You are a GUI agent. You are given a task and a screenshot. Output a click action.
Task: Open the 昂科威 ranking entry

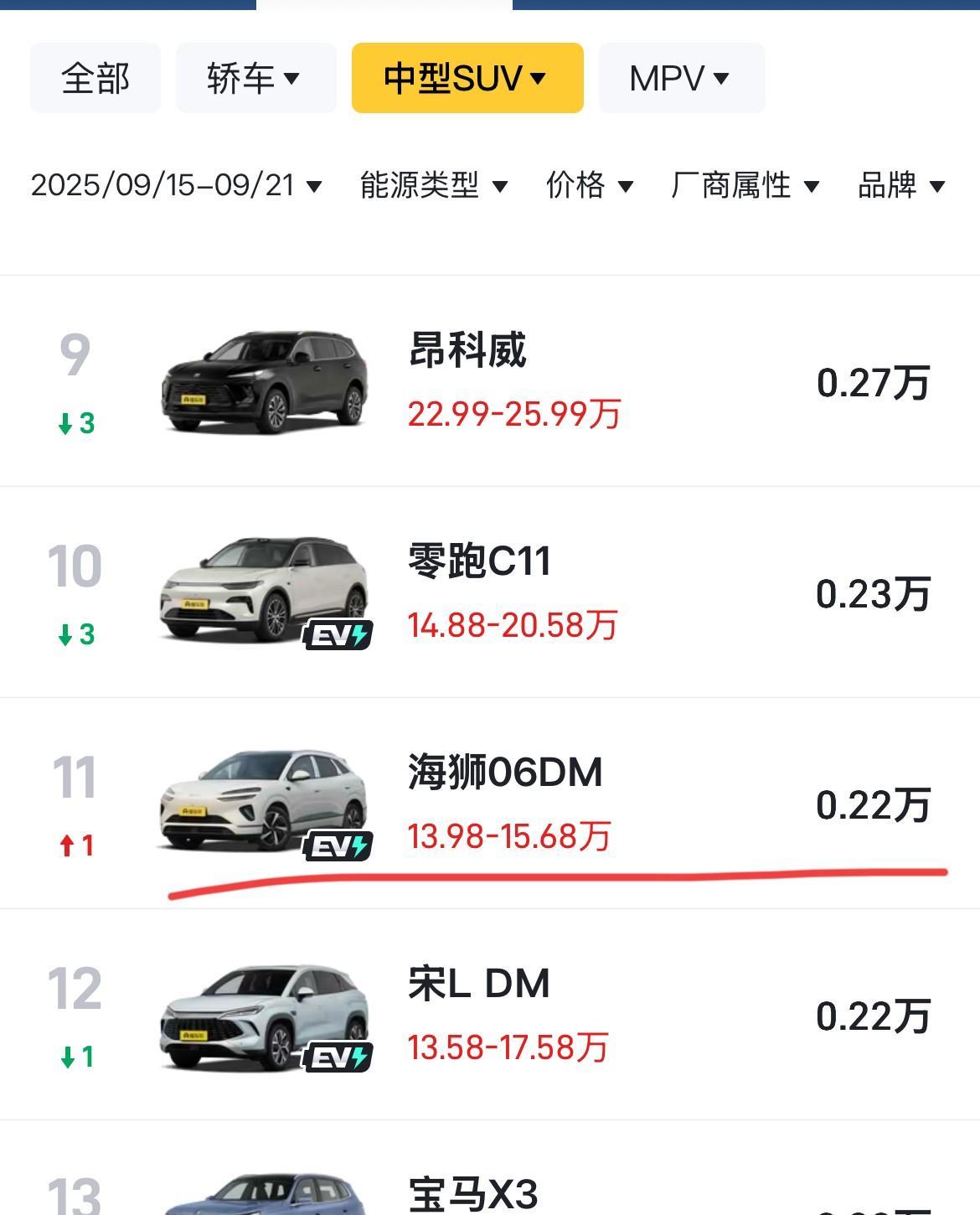(490, 381)
